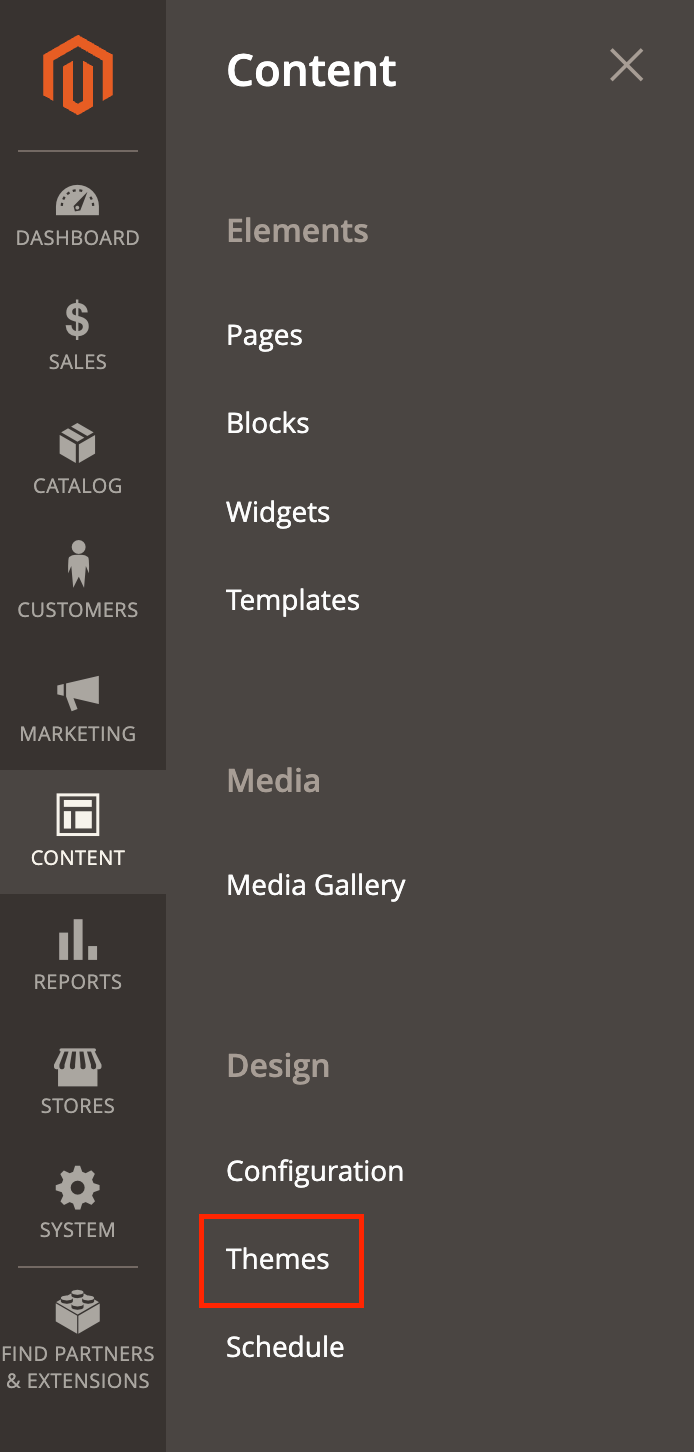Tap the Magento logo
694x1452 pixels.
(x=78, y=76)
